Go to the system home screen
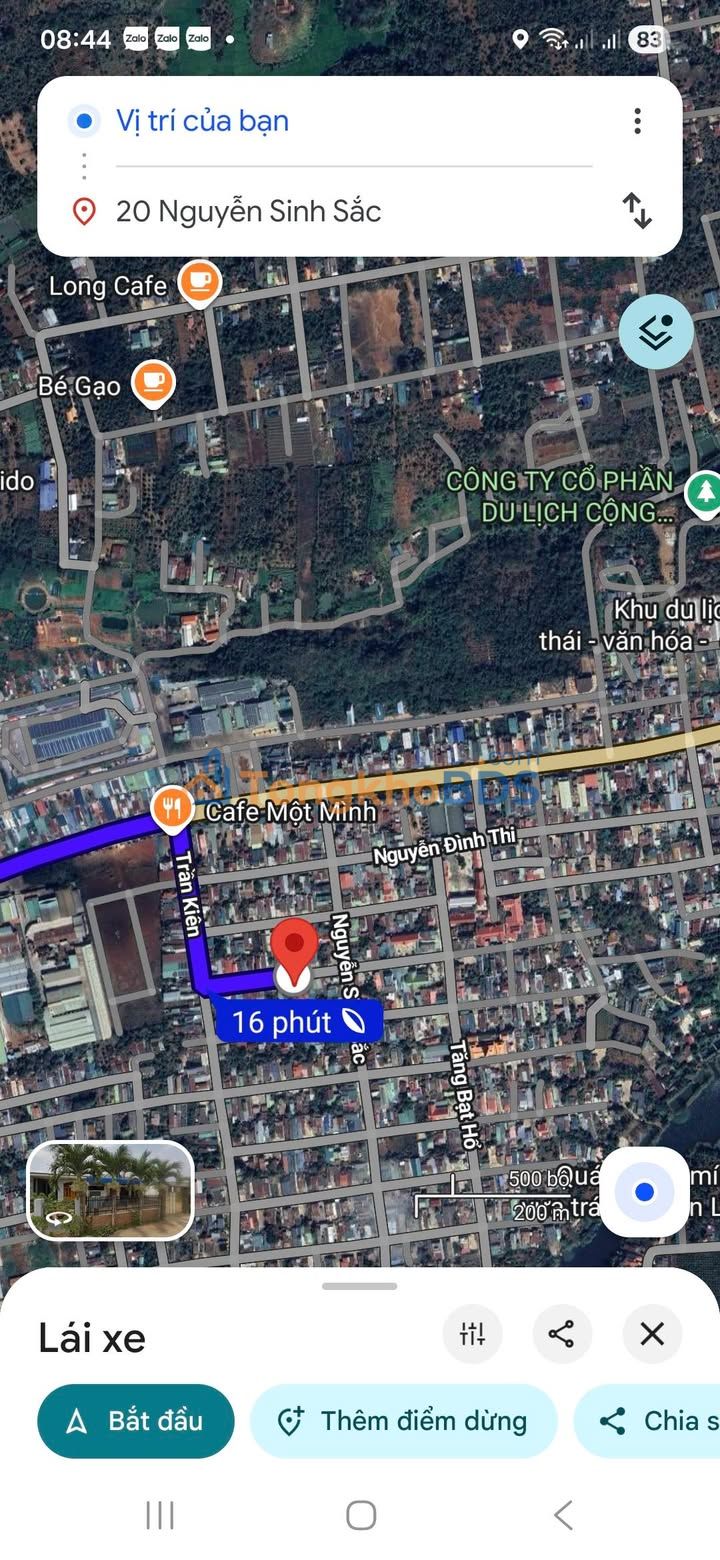720x1560 pixels. click(360, 1515)
